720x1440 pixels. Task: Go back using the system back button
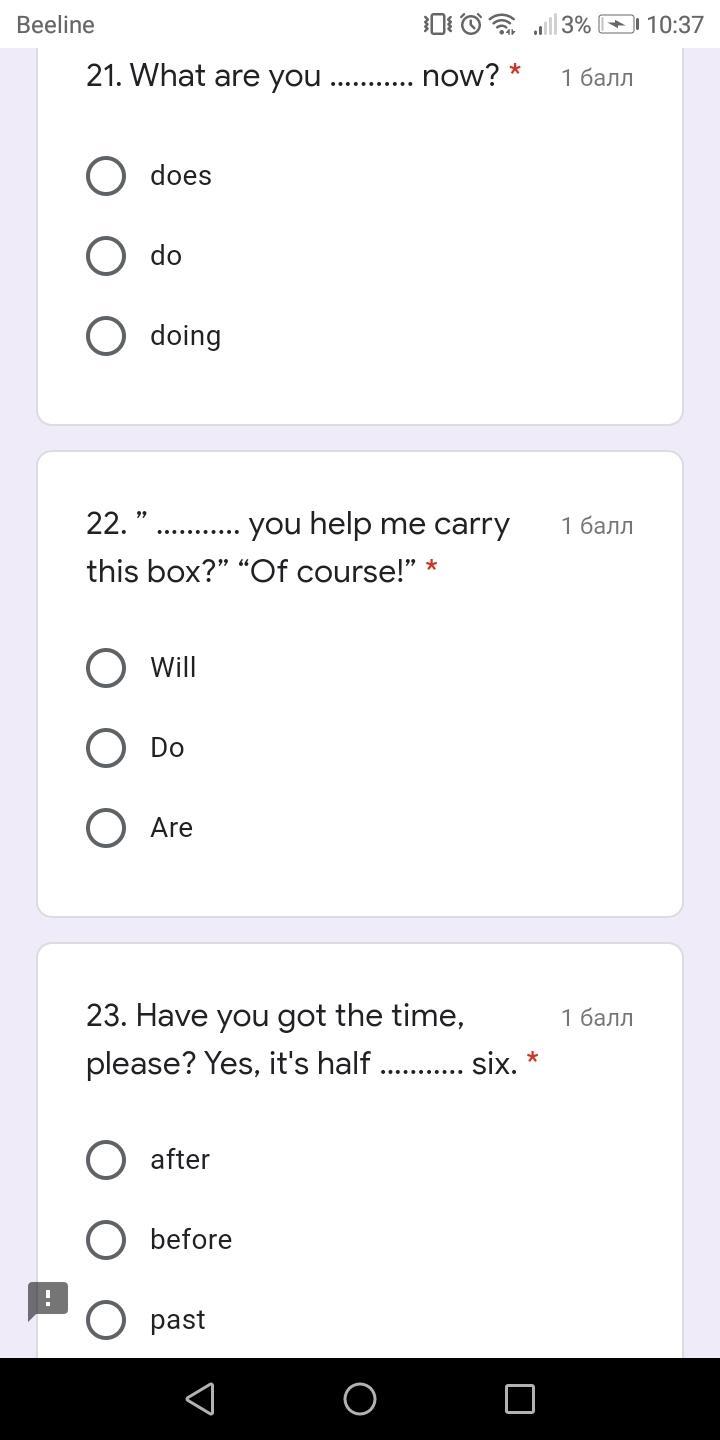click(200, 1398)
